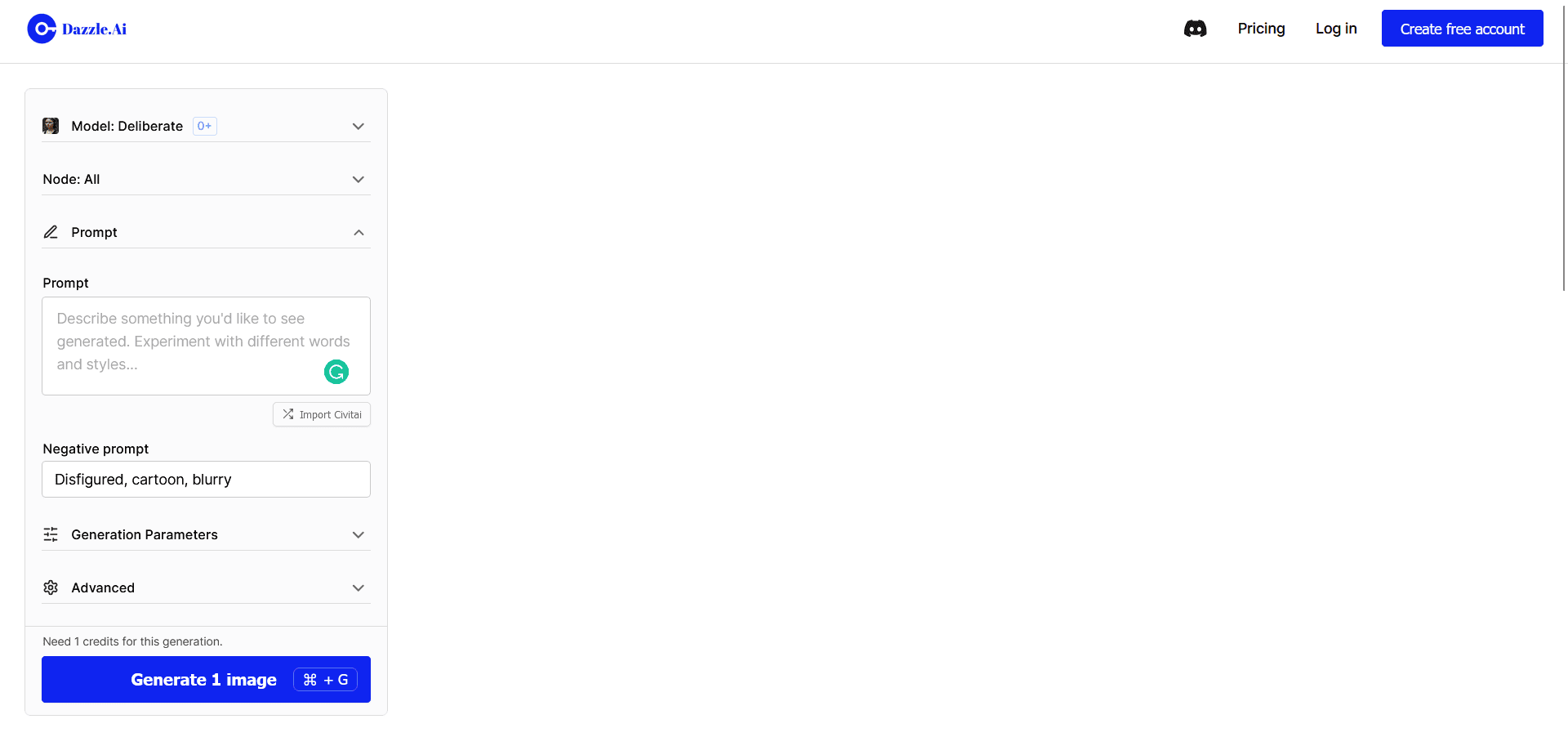The width and height of the screenshot is (1568, 737).
Task: Open the Log in page
Action: click(x=1336, y=29)
